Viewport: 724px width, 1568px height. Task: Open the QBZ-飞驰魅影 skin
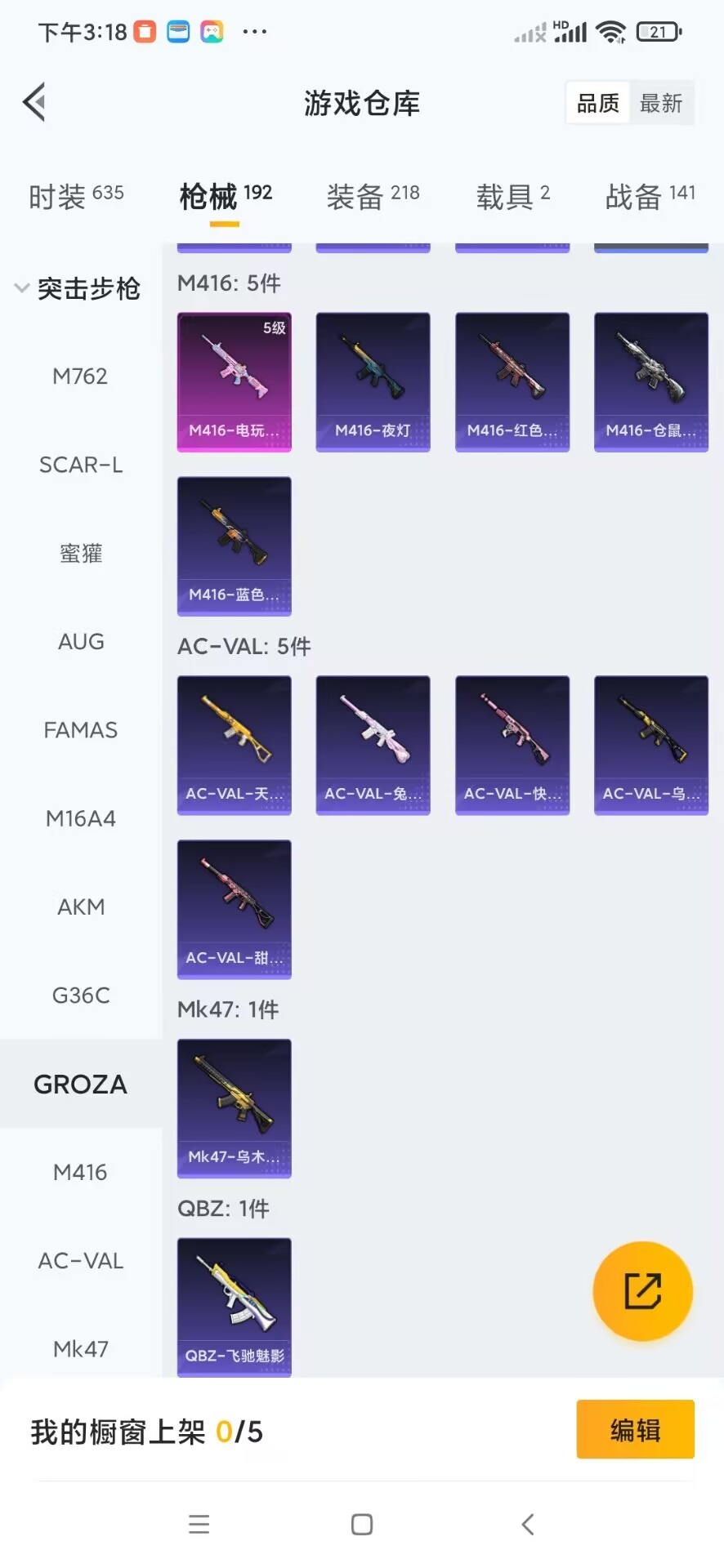234,1307
